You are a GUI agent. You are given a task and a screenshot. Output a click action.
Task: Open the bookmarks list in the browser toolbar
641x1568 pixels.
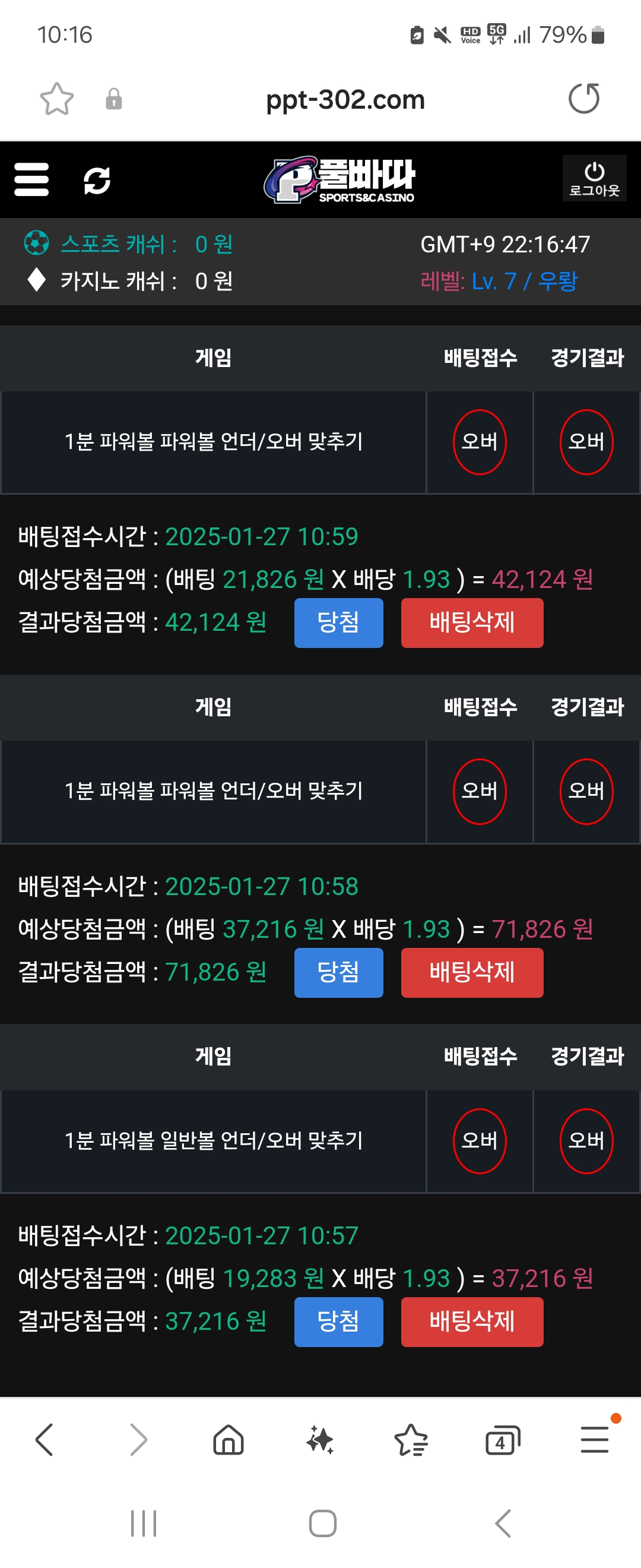[x=411, y=1440]
